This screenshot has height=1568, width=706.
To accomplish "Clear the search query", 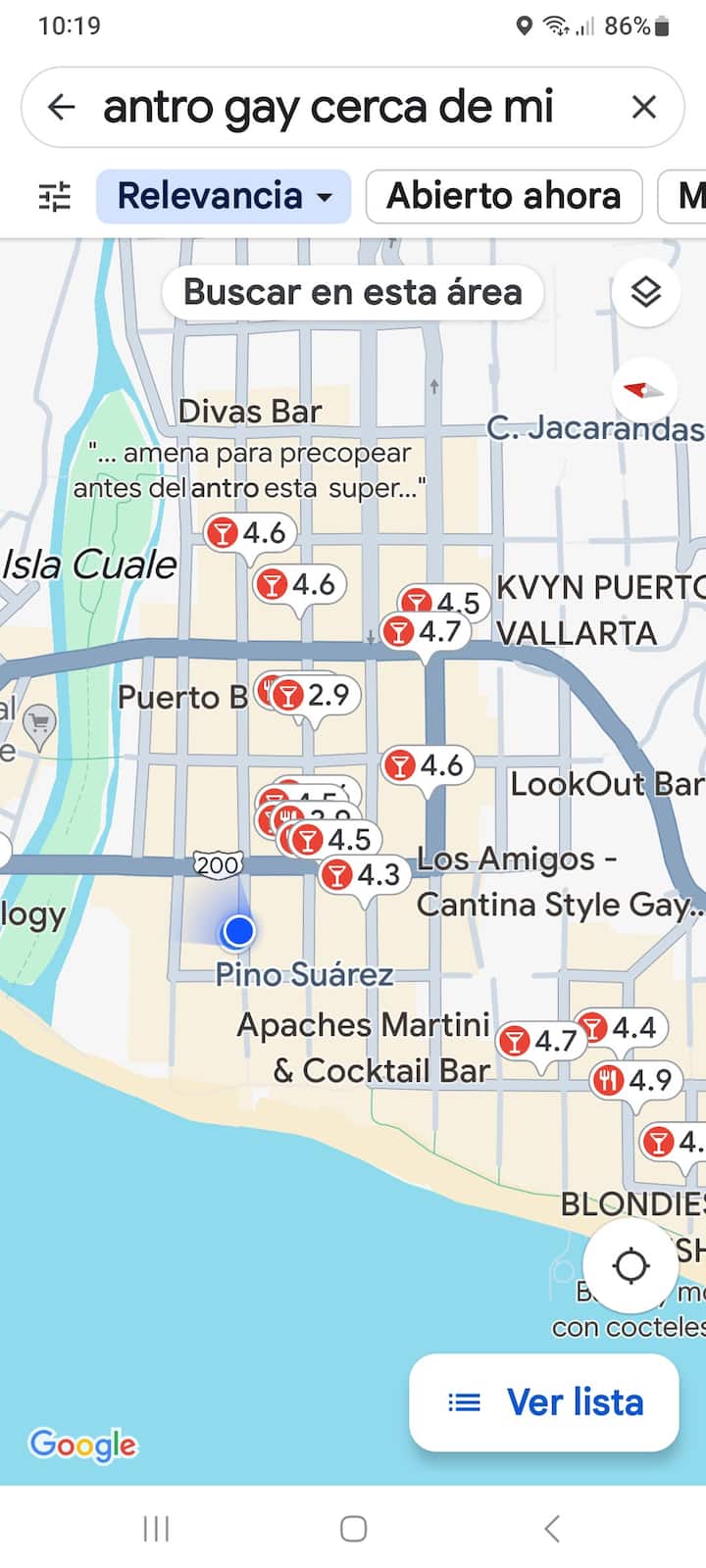I will (643, 107).
